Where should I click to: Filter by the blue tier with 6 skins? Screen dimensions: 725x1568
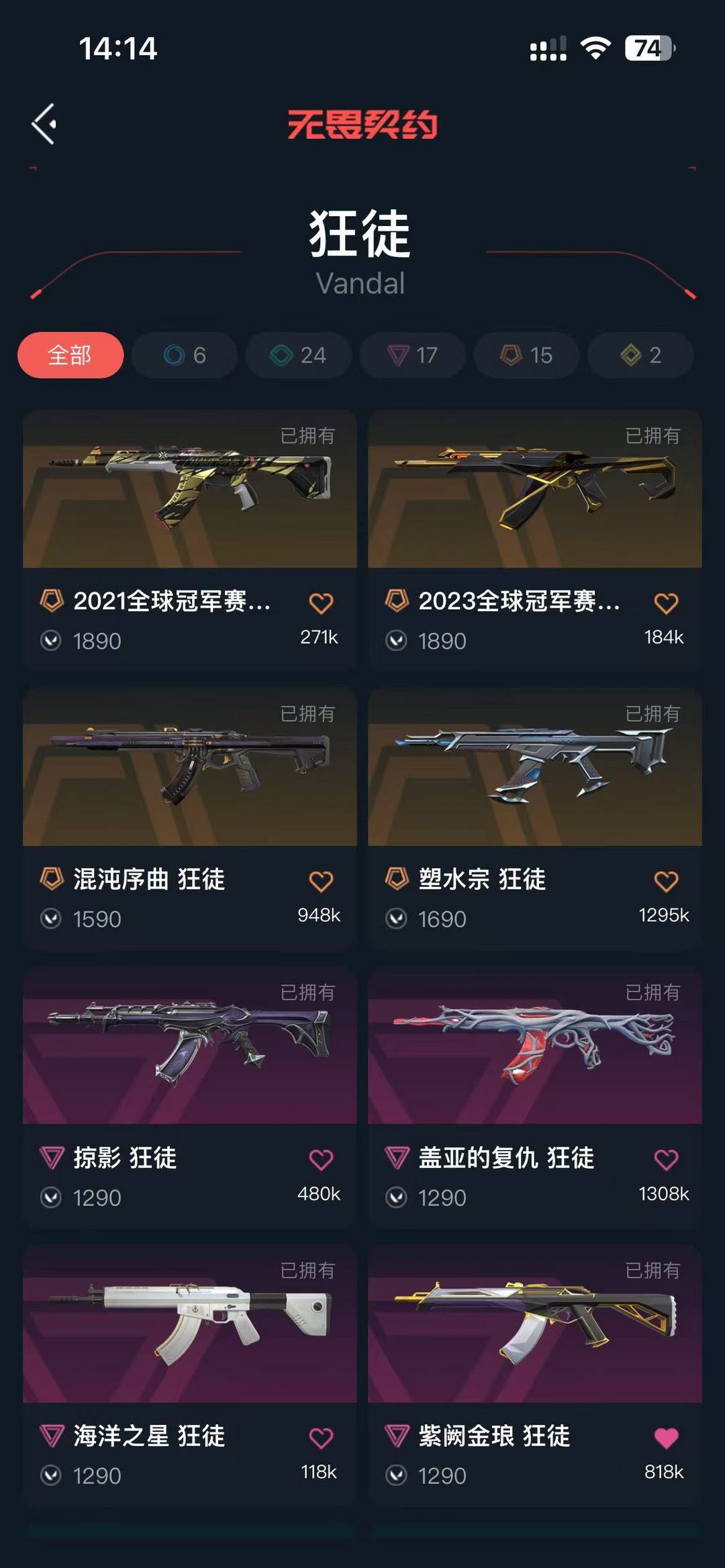[x=185, y=355]
